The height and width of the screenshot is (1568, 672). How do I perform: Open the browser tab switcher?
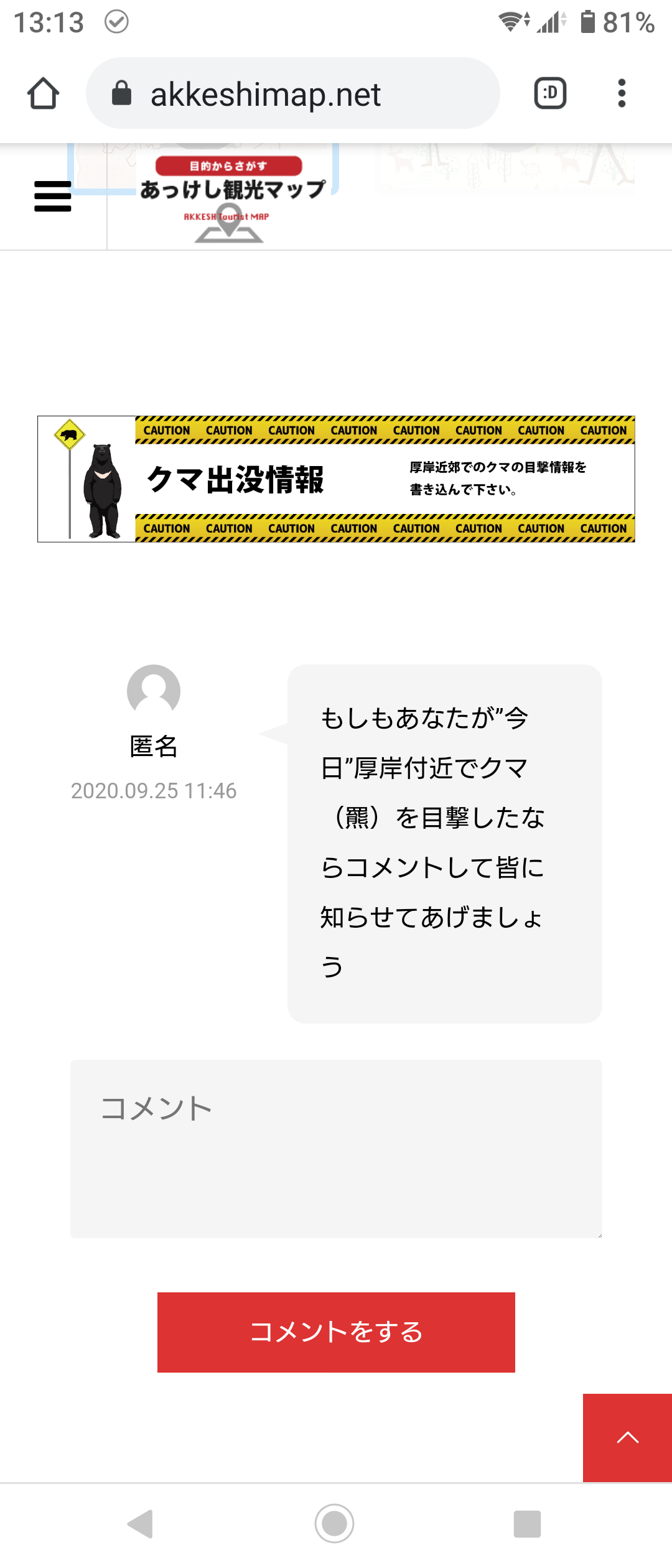coord(550,93)
